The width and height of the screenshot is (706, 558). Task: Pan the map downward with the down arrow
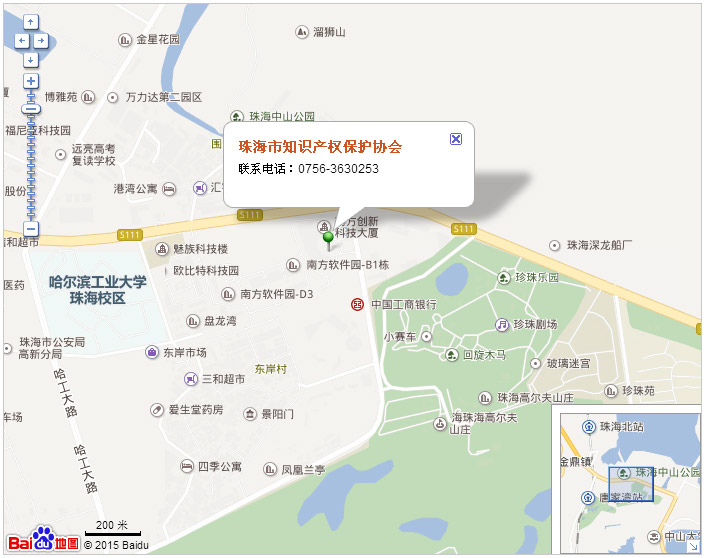point(31,59)
